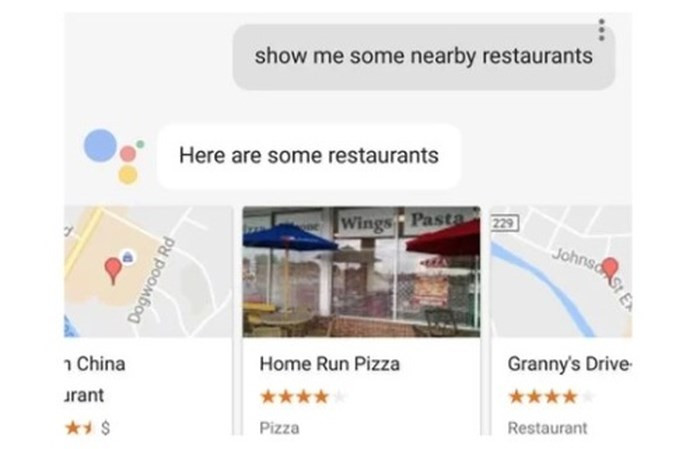
Task: Open the Home Run Pizza card
Action: pos(361,320)
